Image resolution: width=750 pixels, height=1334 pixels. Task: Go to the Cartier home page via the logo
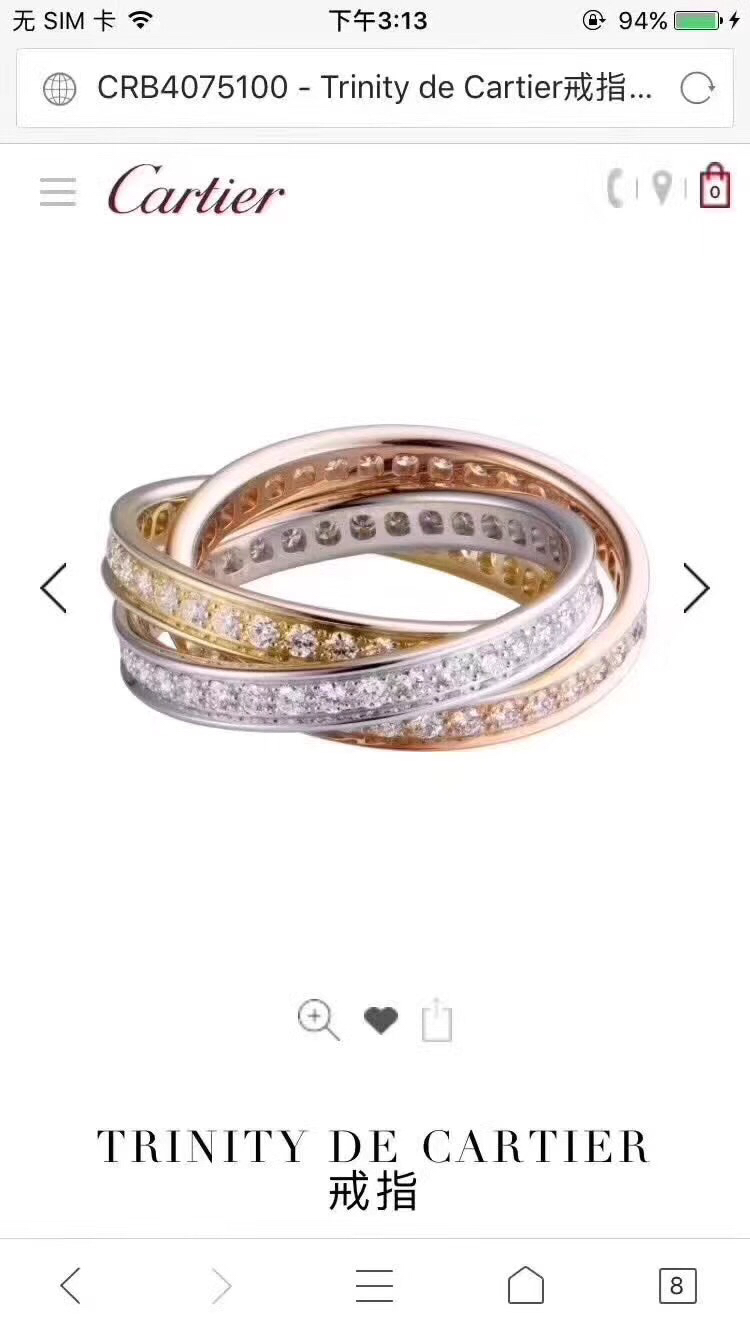(196, 190)
